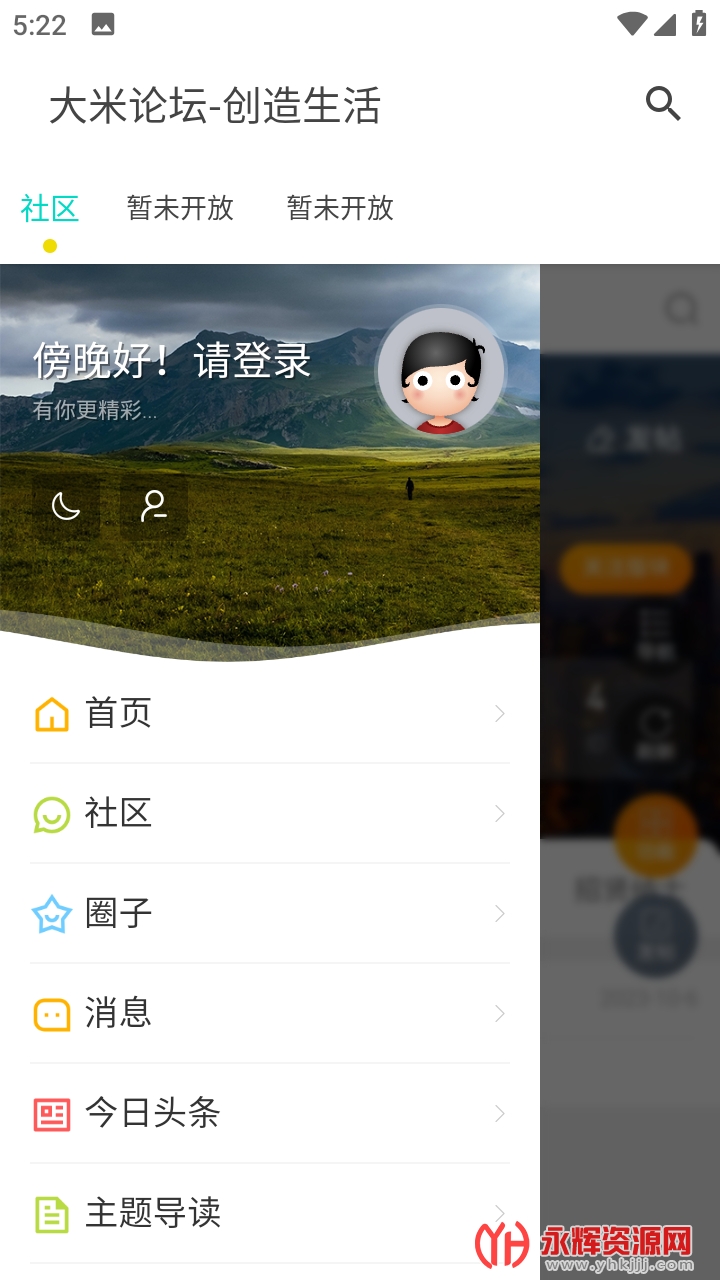
Task: Open the user account icon
Action: (x=154, y=506)
